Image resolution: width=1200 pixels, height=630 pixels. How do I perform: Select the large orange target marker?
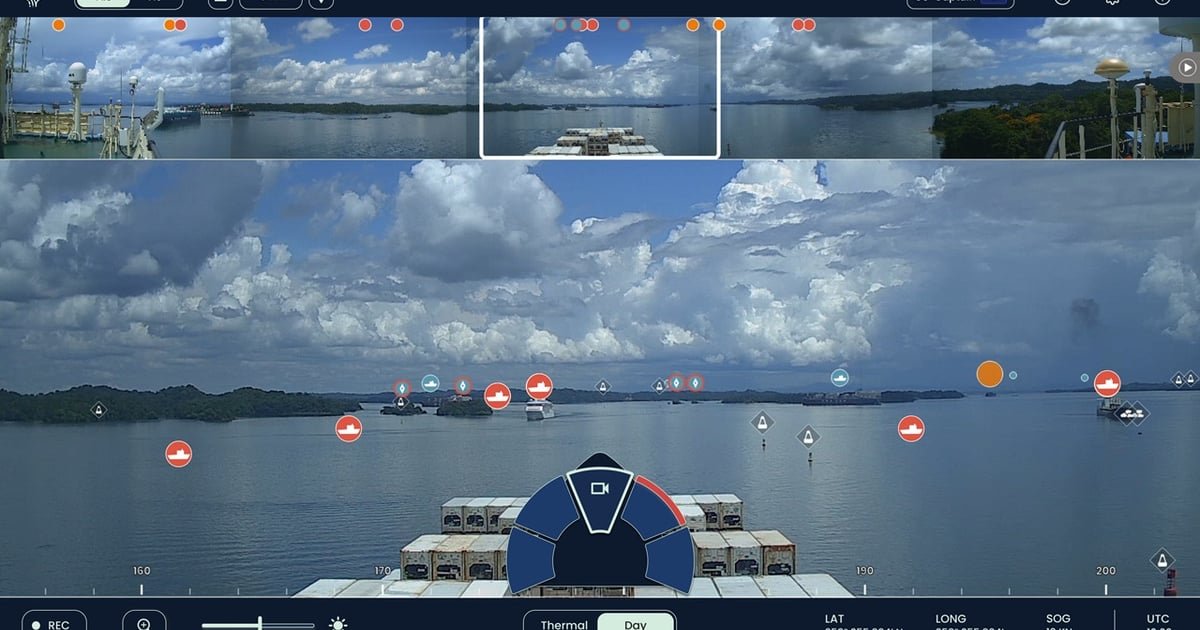pos(989,375)
